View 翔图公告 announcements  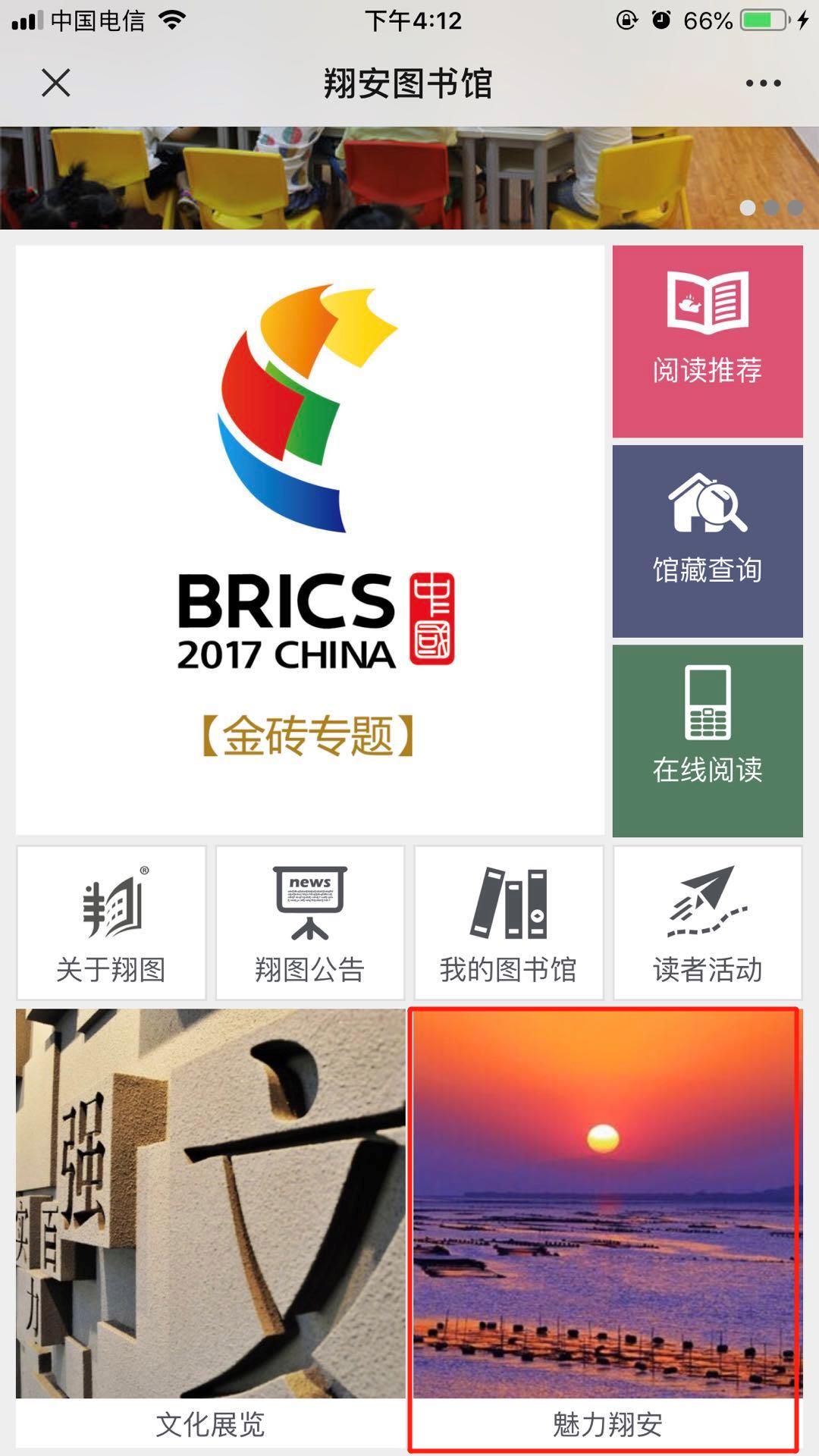310,923
